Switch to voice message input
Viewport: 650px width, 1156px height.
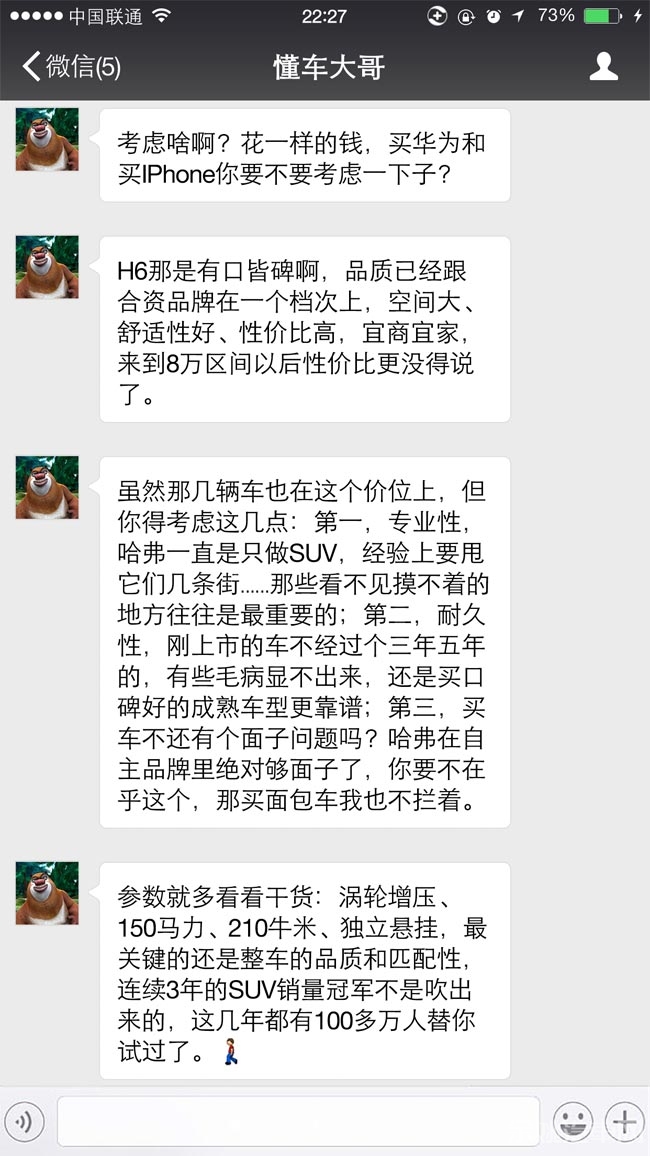click(x=25, y=1122)
